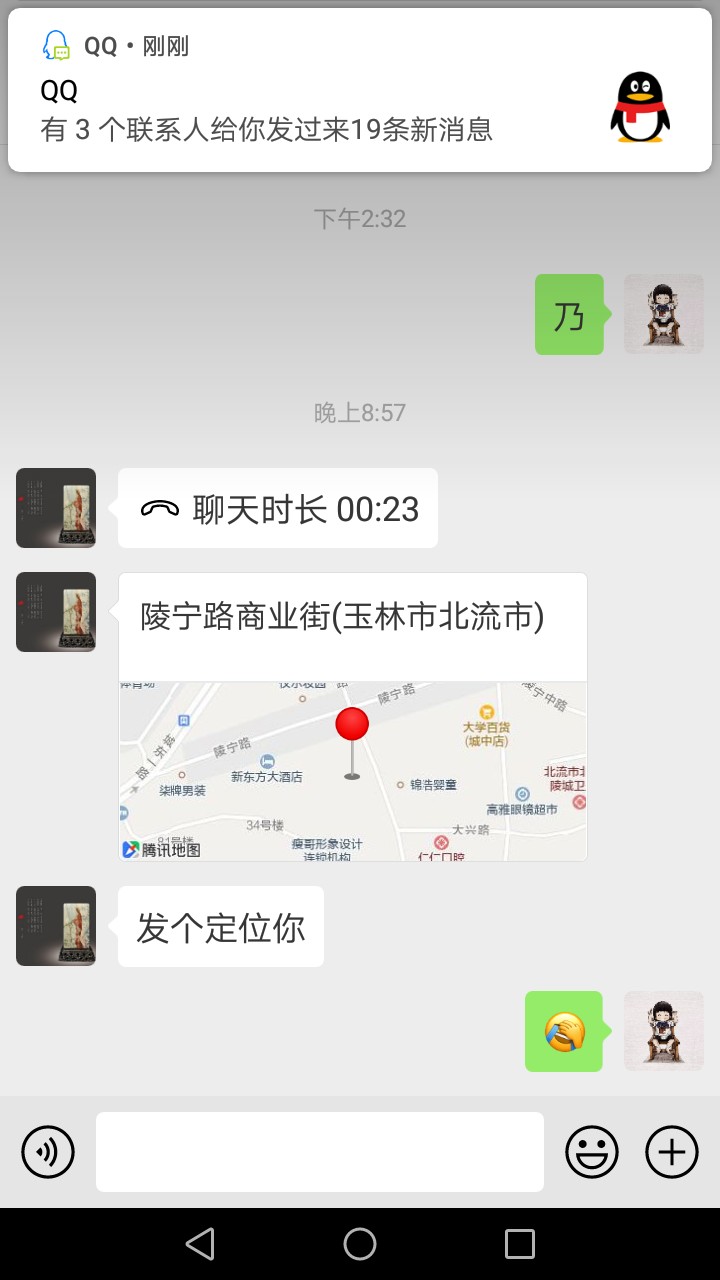This screenshot has width=720, height=1280.
Task: Open the plus attachment menu
Action: click(672, 1152)
